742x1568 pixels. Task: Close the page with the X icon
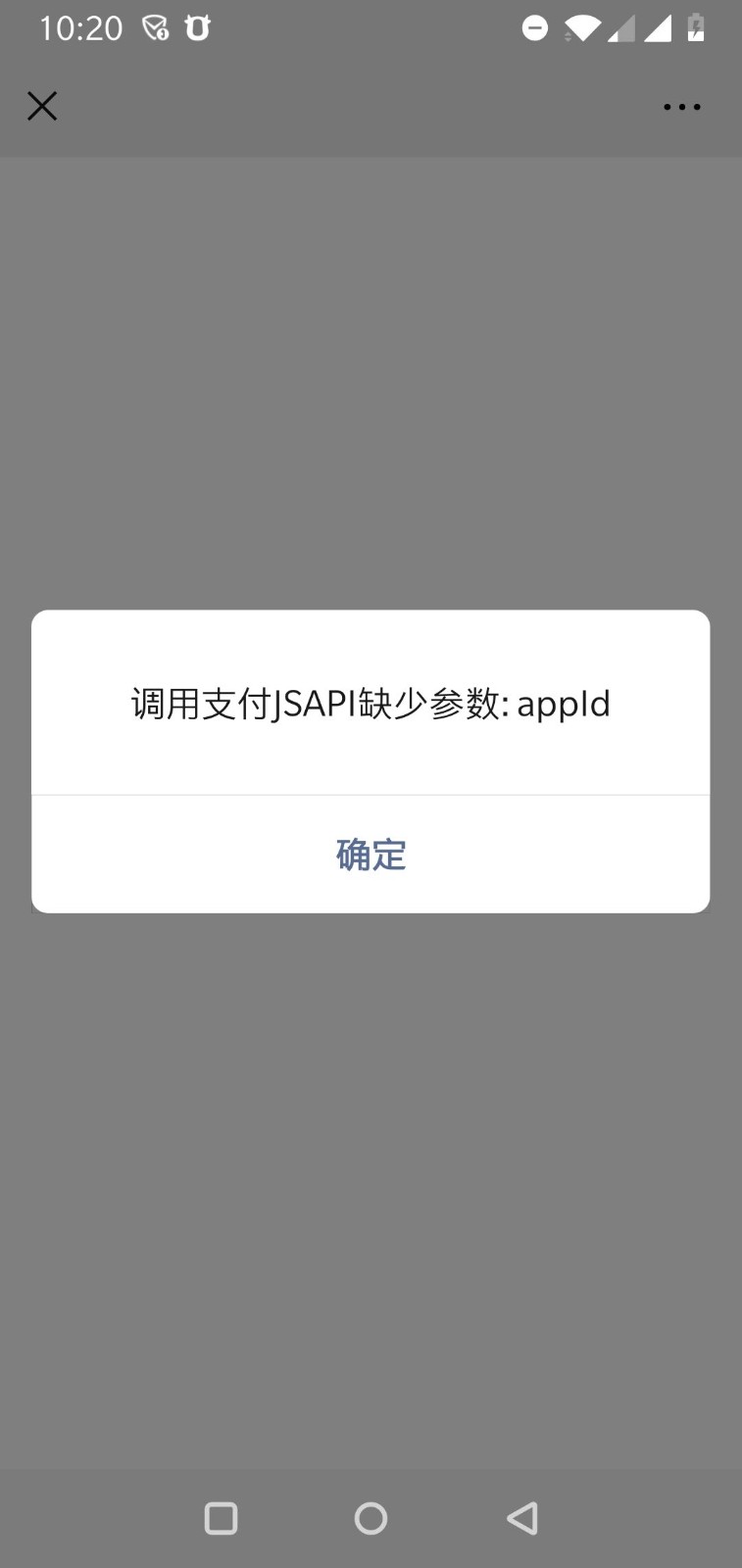[x=42, y=106]
